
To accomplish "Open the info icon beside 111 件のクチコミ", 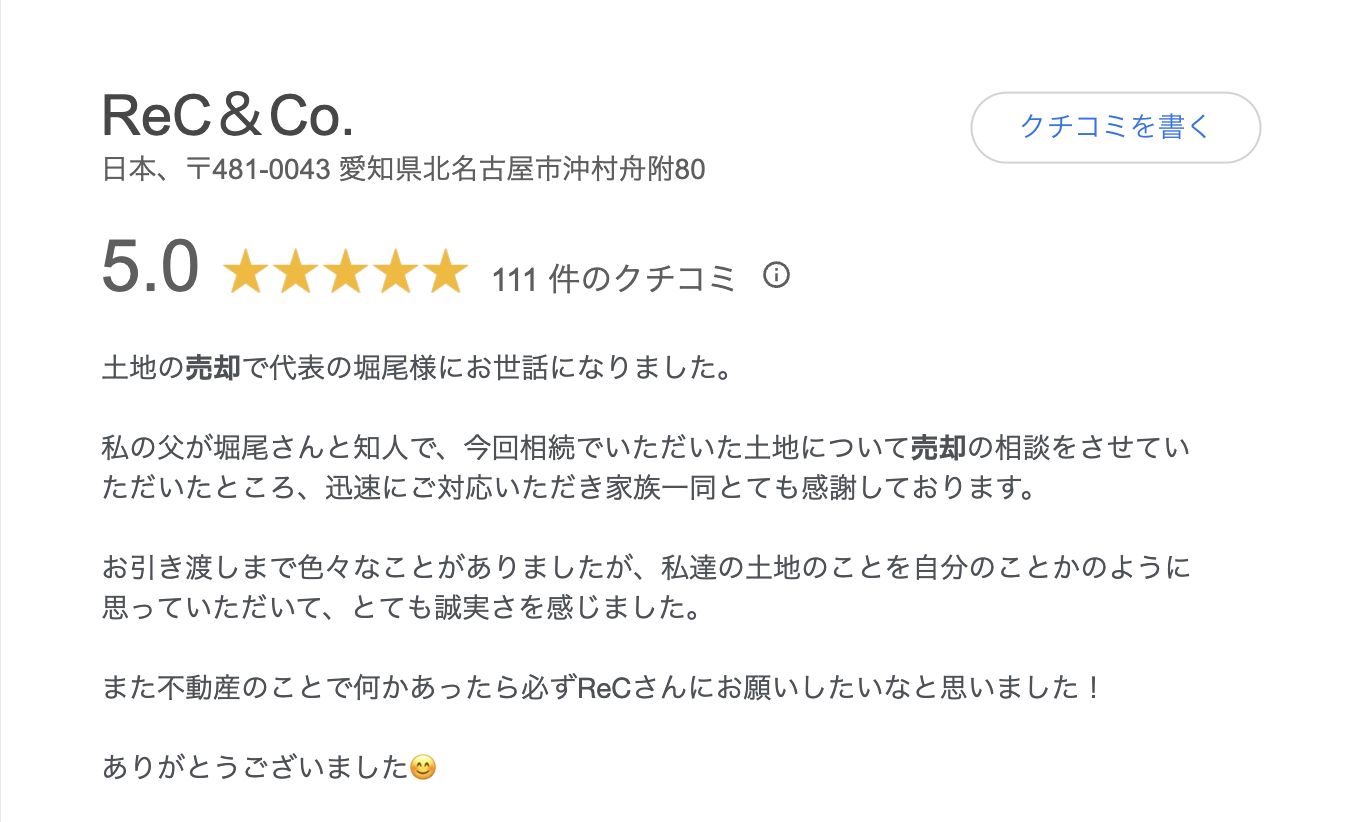I will pyautogui.click(x=776, y=275).
